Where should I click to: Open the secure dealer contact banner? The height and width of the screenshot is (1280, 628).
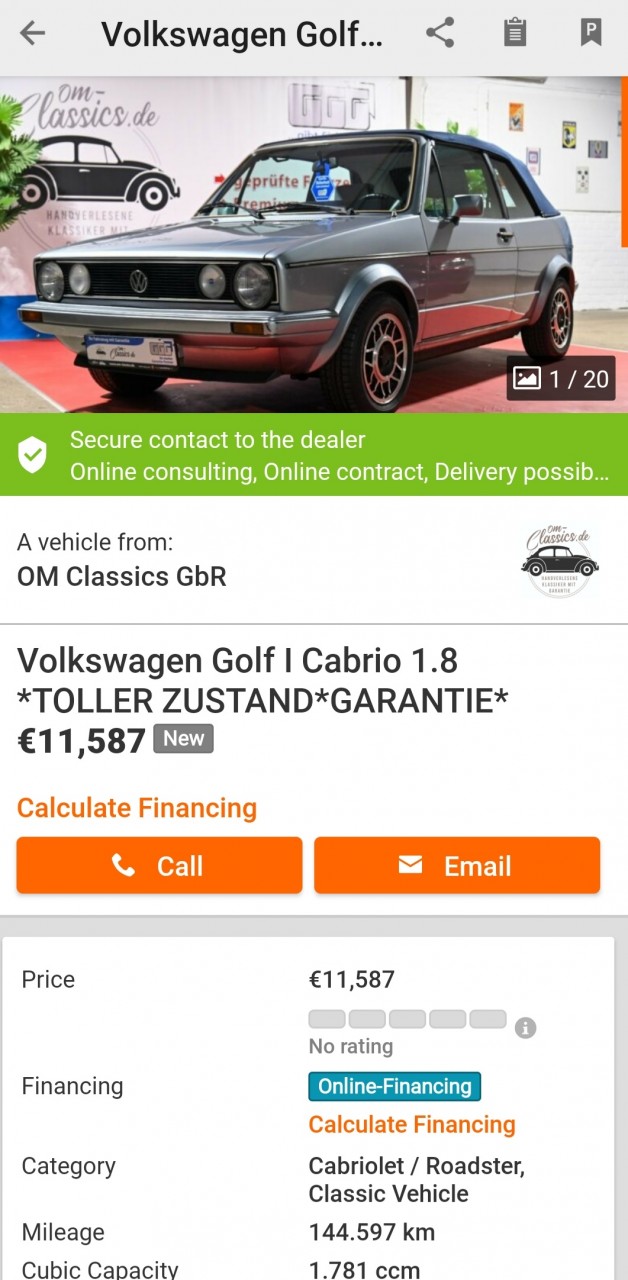[x=314, y=455]
